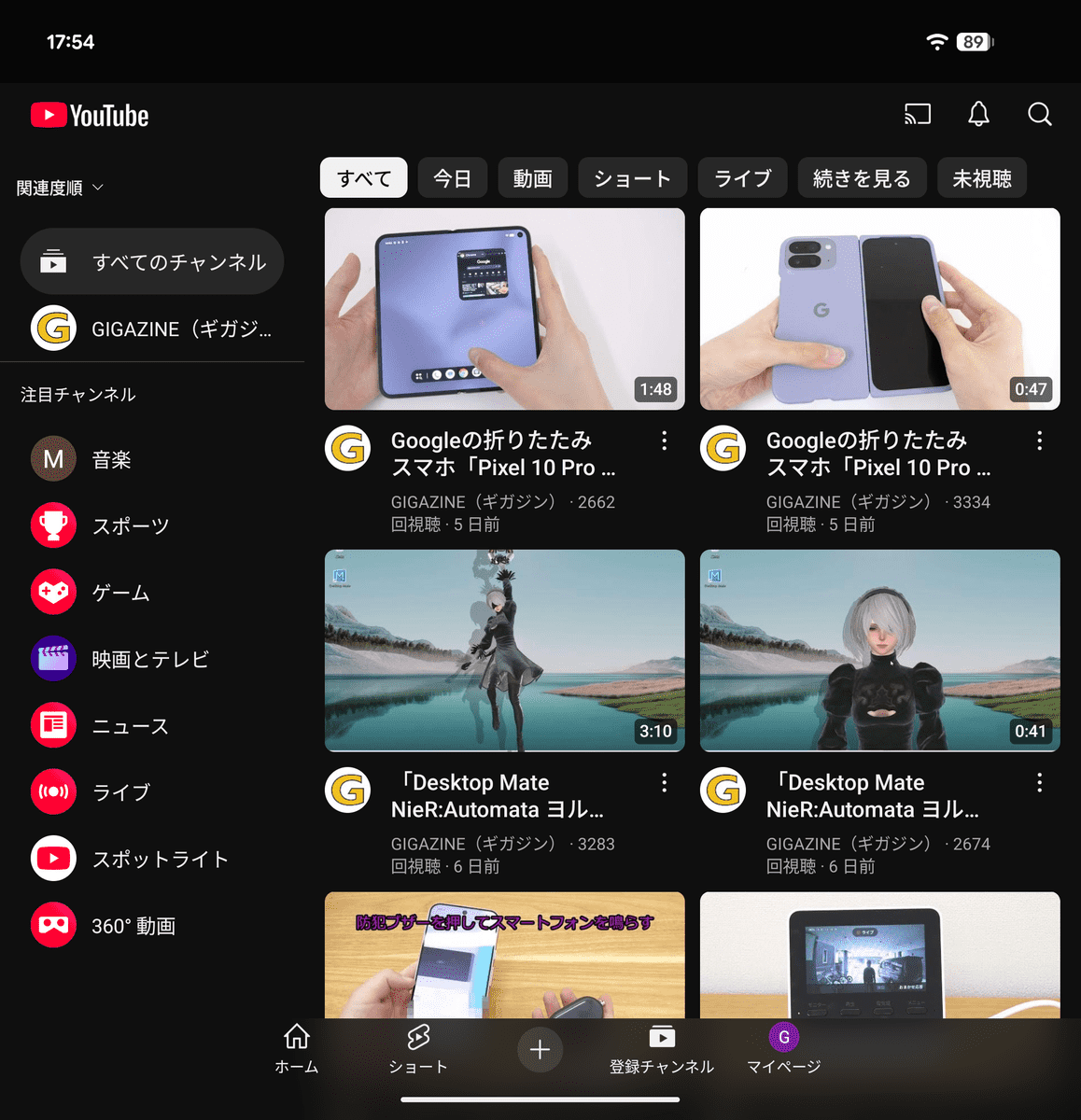This screenshot has width=1081, height=1120.
Task: Choose the 続きを見る chip
Action: (861, 178)
